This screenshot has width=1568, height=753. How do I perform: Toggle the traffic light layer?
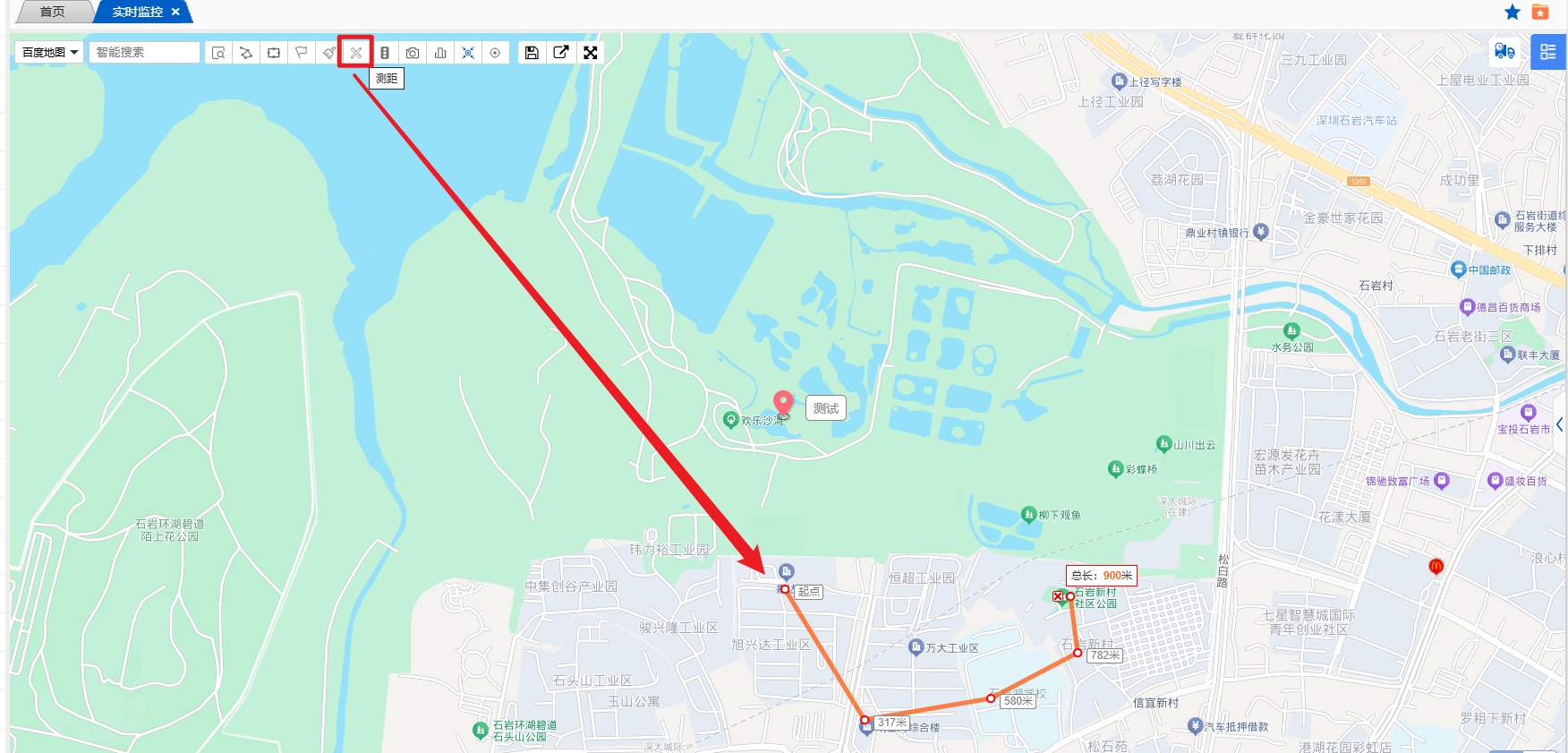tap(385, 53)
